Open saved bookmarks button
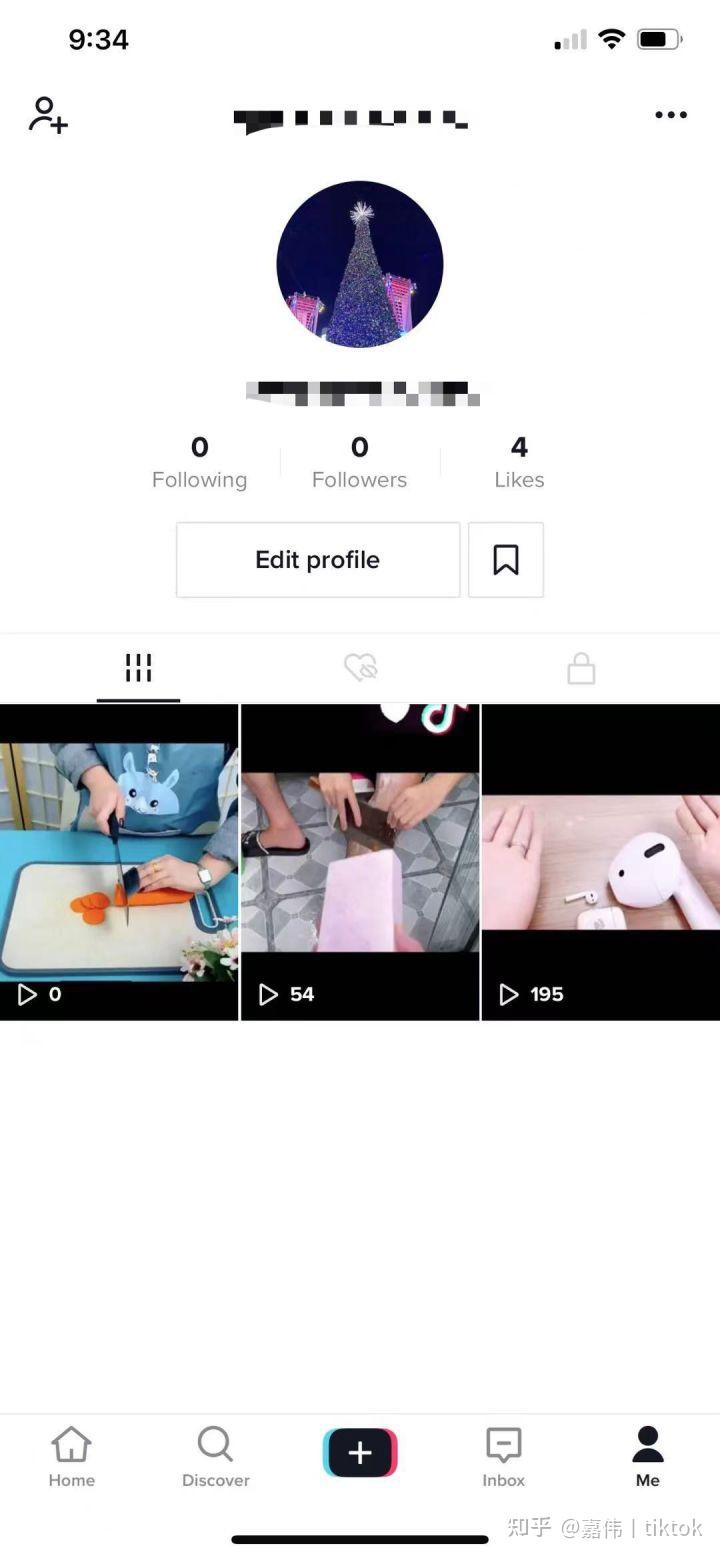 coord(506,560)
